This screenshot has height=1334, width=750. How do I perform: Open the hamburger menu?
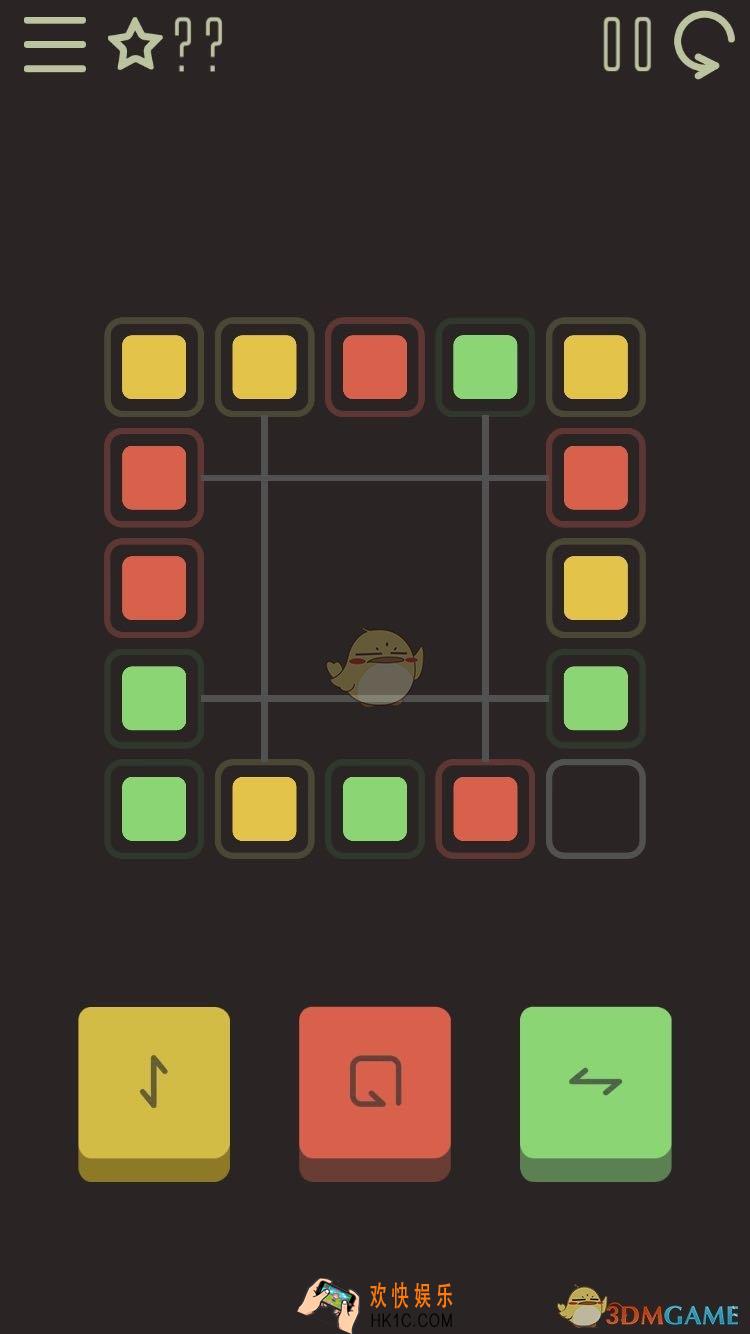[55, 45]
